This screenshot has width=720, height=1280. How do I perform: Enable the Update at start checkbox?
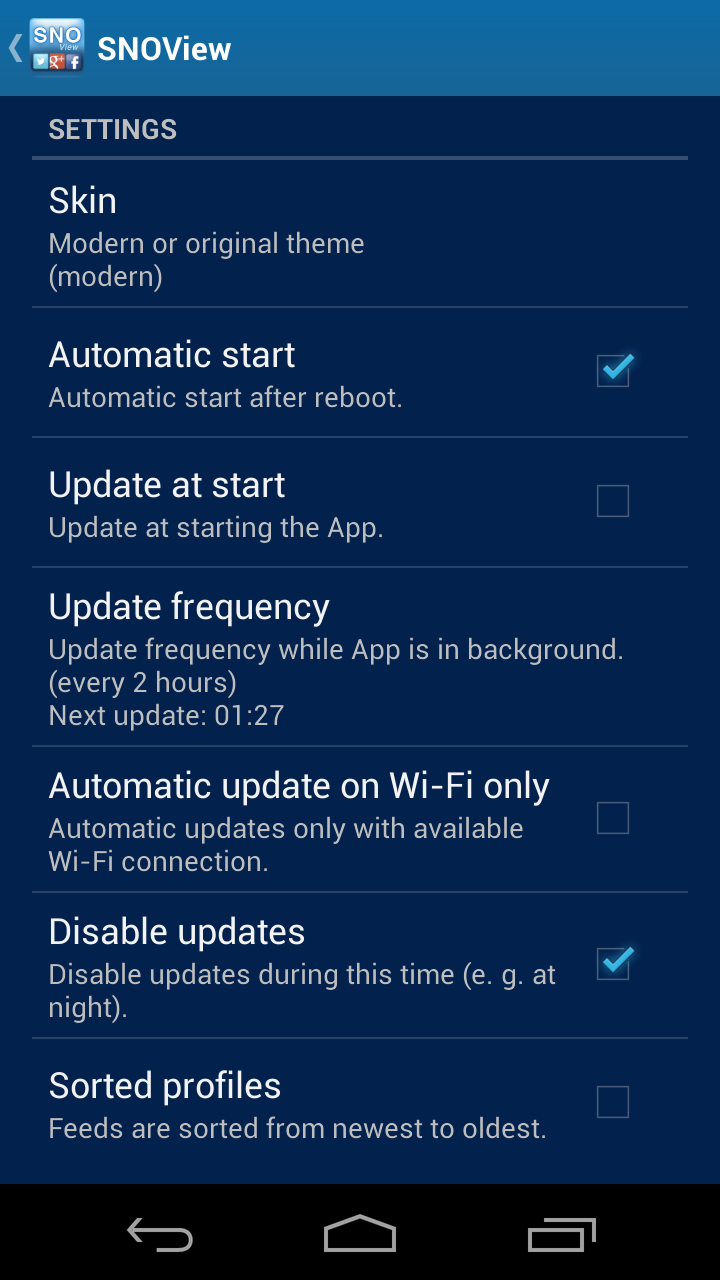(613, 501)
